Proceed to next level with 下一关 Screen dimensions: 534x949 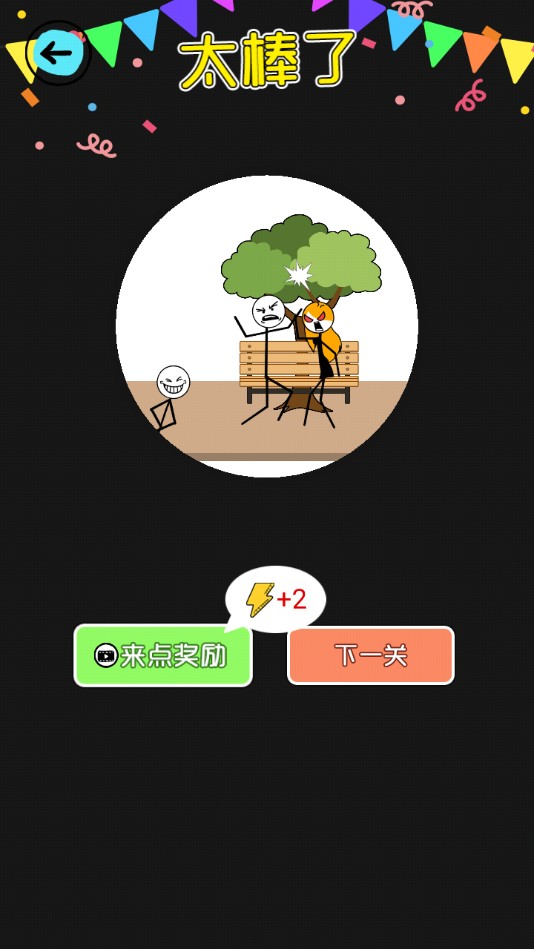coord(371,655)
